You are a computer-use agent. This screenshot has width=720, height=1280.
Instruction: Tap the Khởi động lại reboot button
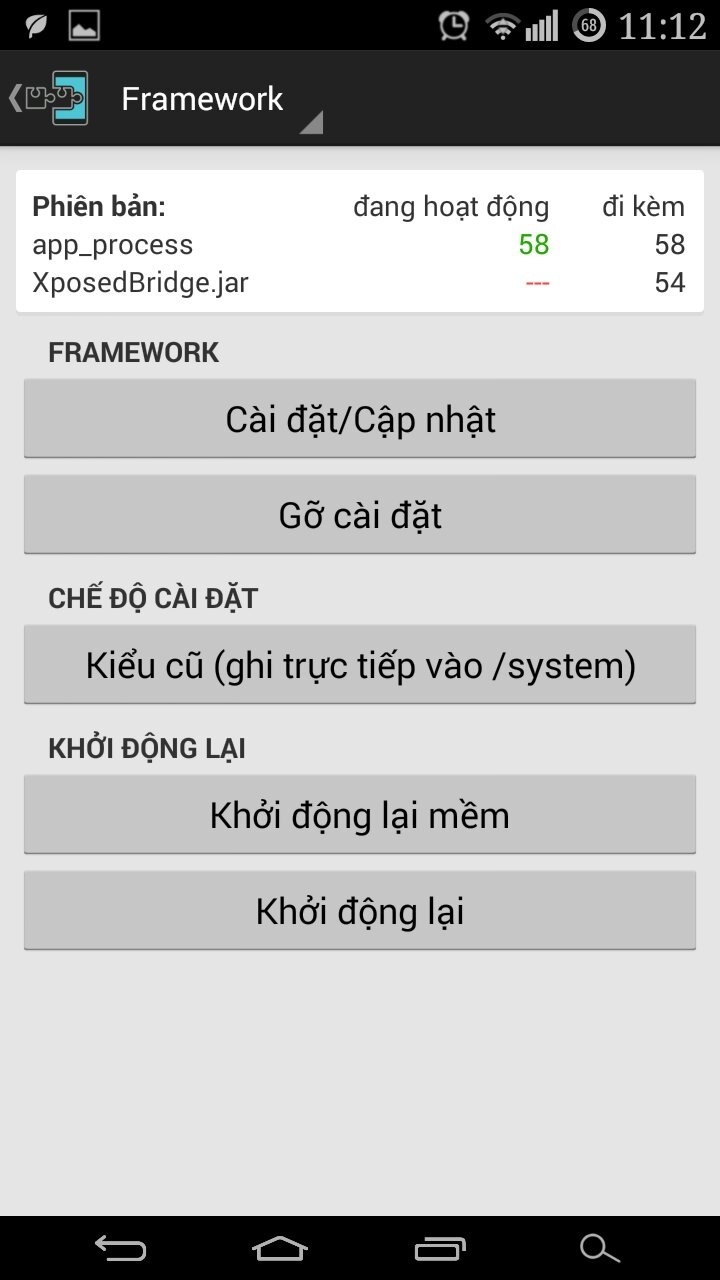pyautogui.click(x=360, y=911)
